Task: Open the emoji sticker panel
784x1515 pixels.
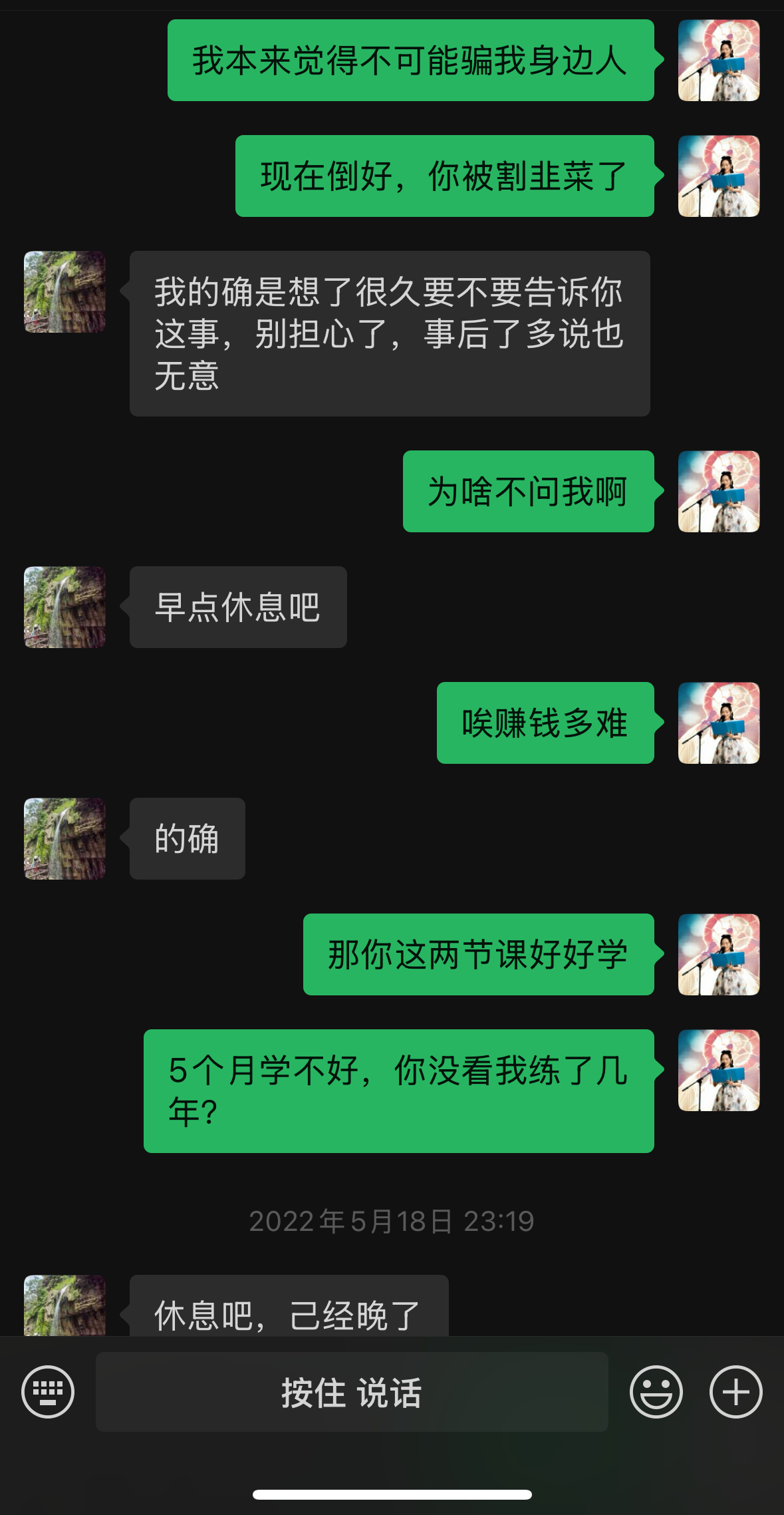Action: tap(656, 1392)
